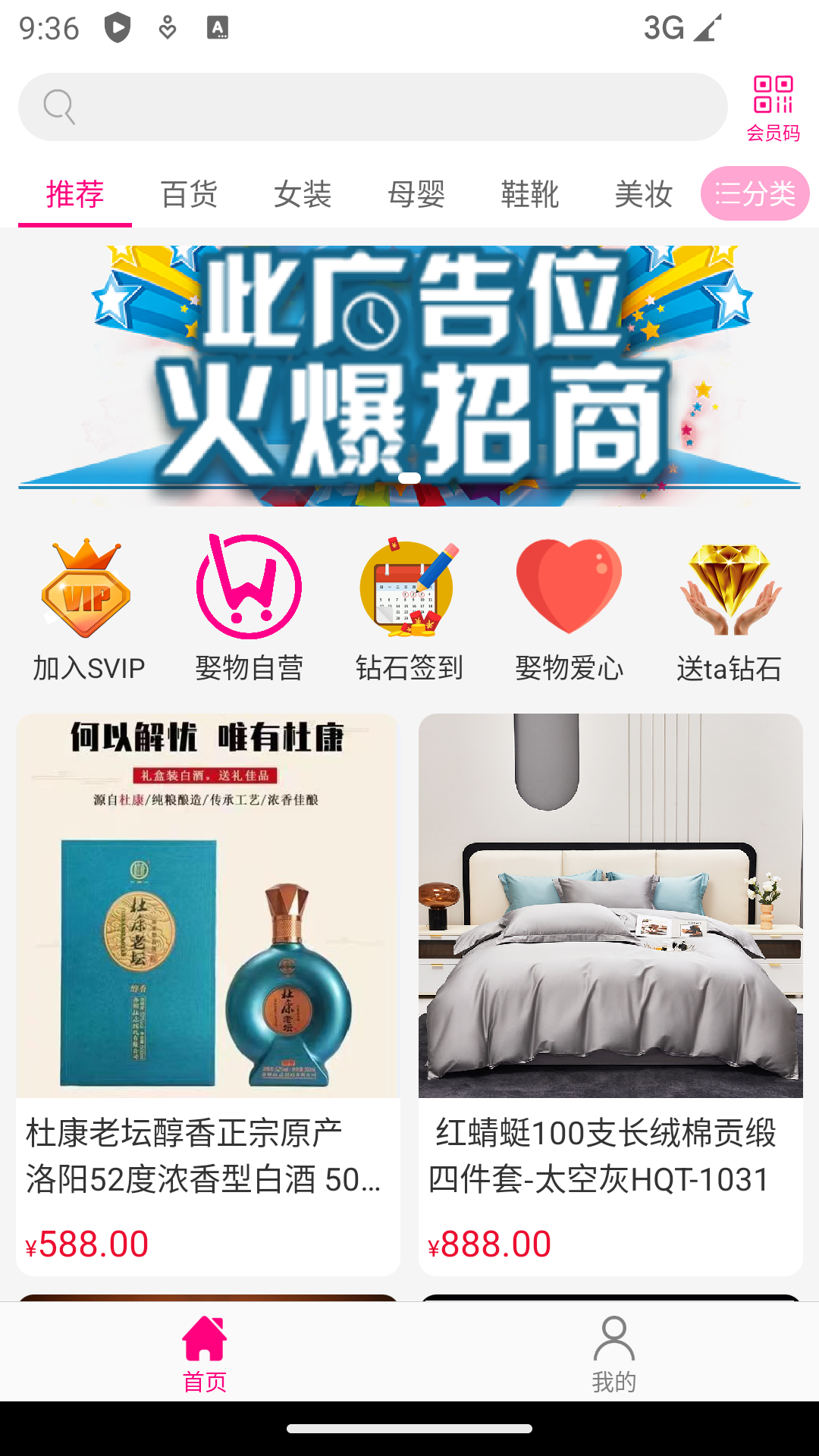Tap the search box at top
The height and width of the screenshot is (1456, 819).
point(372,107)
